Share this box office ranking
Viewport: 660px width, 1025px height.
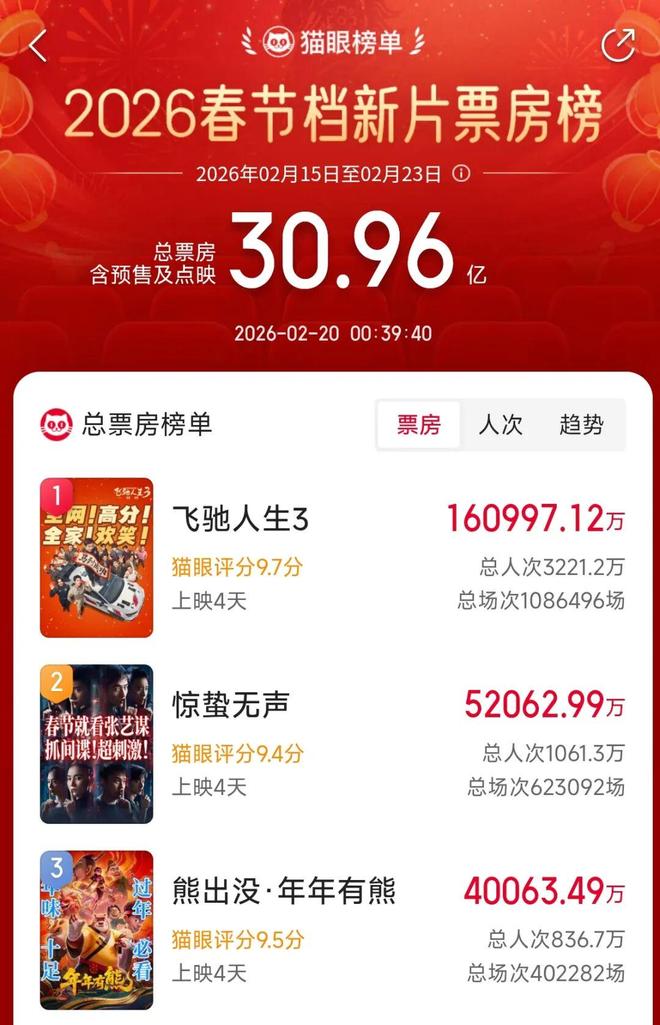[x=618, y=44]
